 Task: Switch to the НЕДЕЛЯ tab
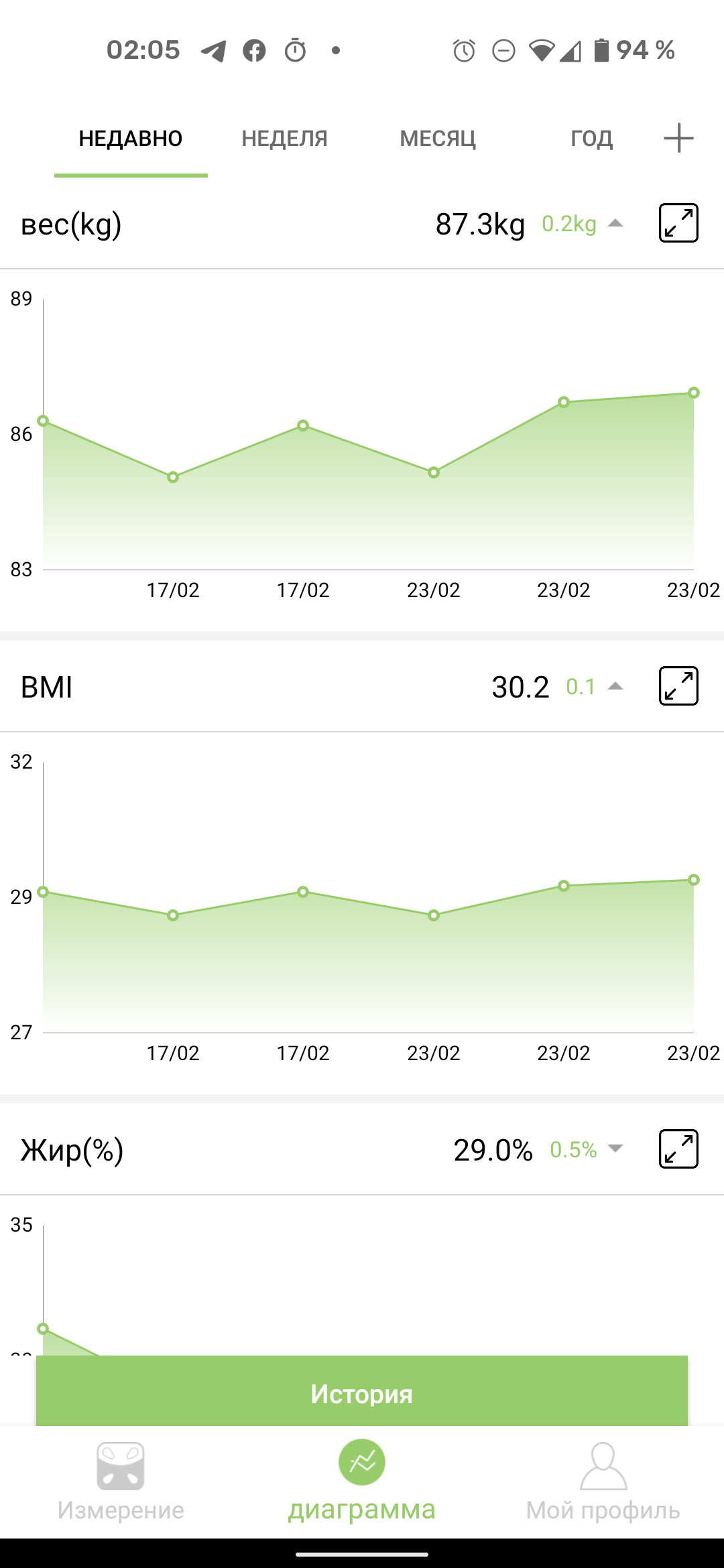point(284,139)
